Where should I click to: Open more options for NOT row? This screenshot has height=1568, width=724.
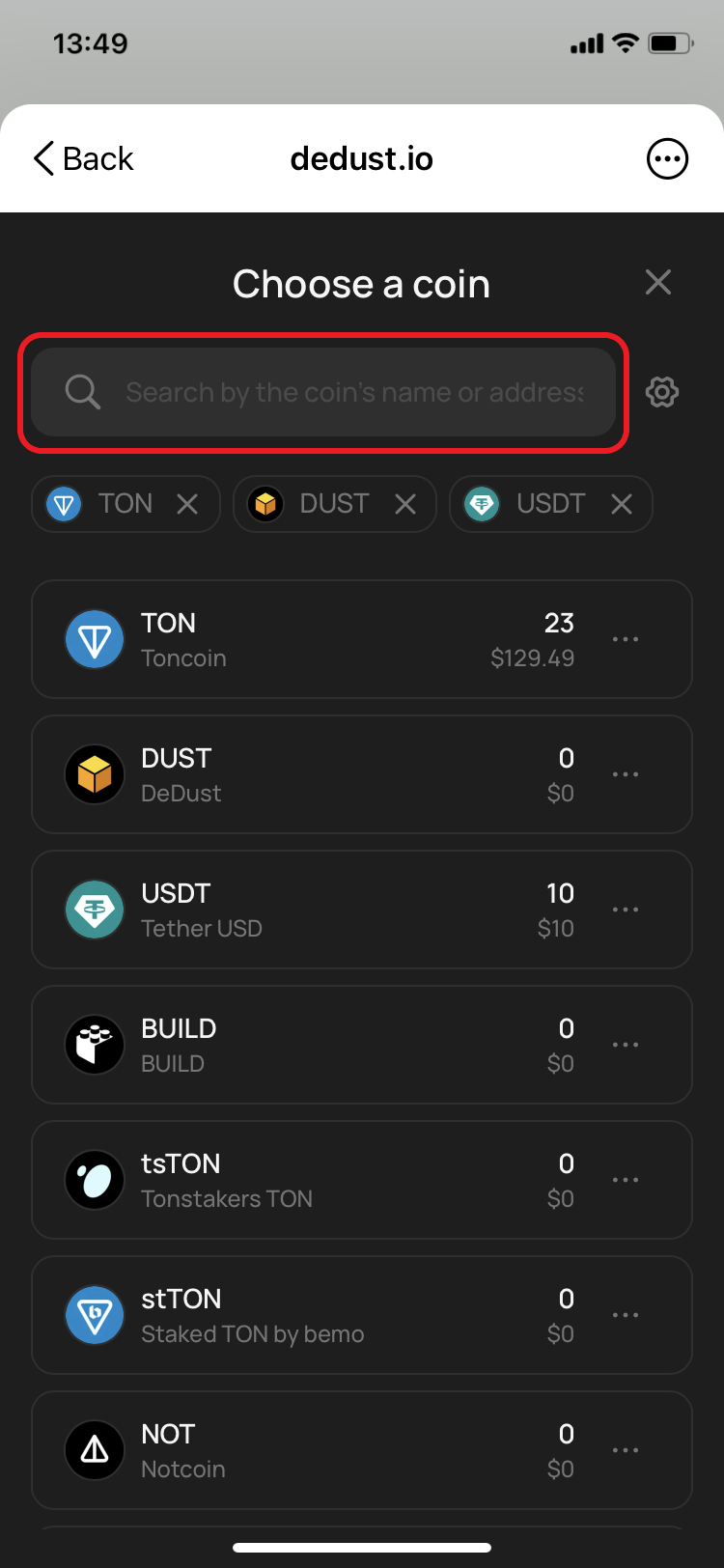(626, 1450)
